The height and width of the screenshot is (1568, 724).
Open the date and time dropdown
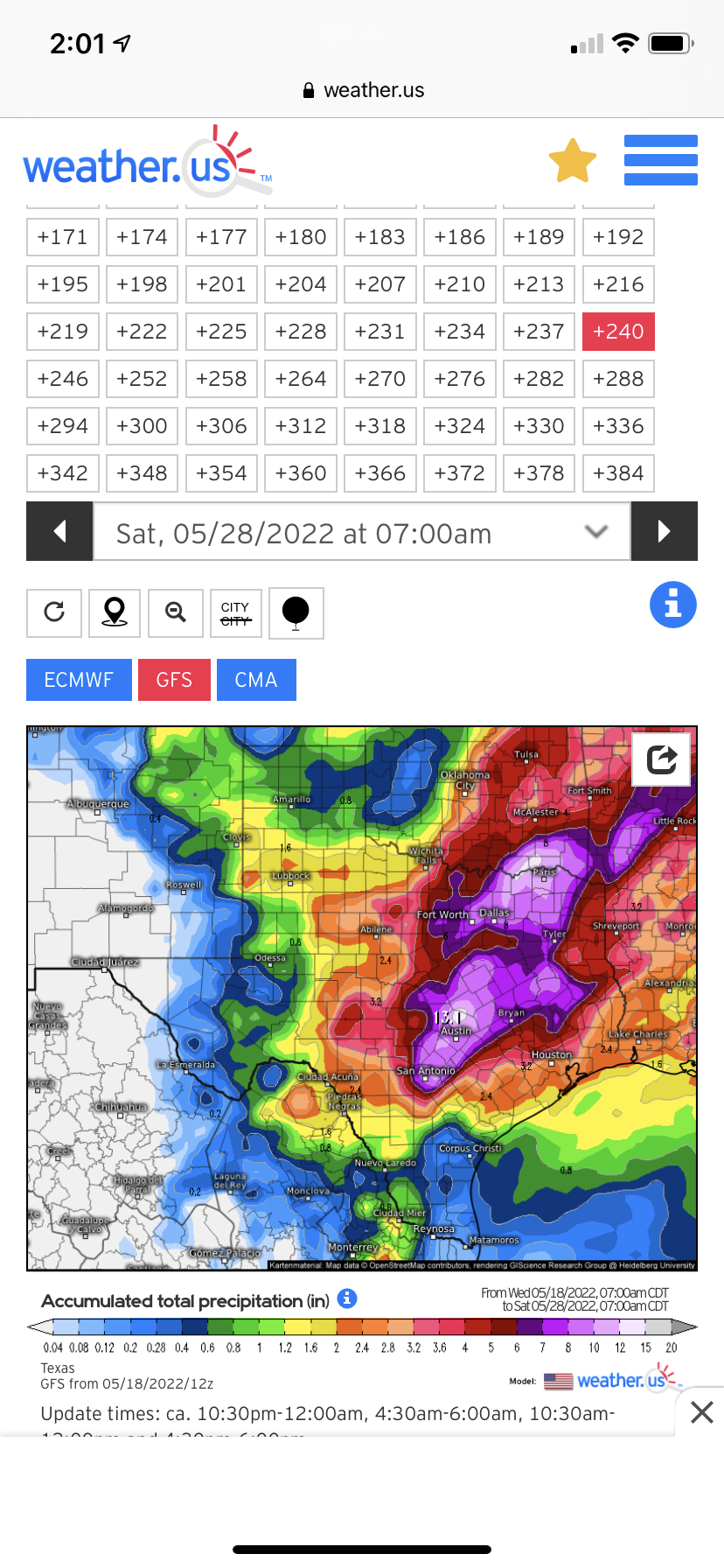[x=362, y=532]
